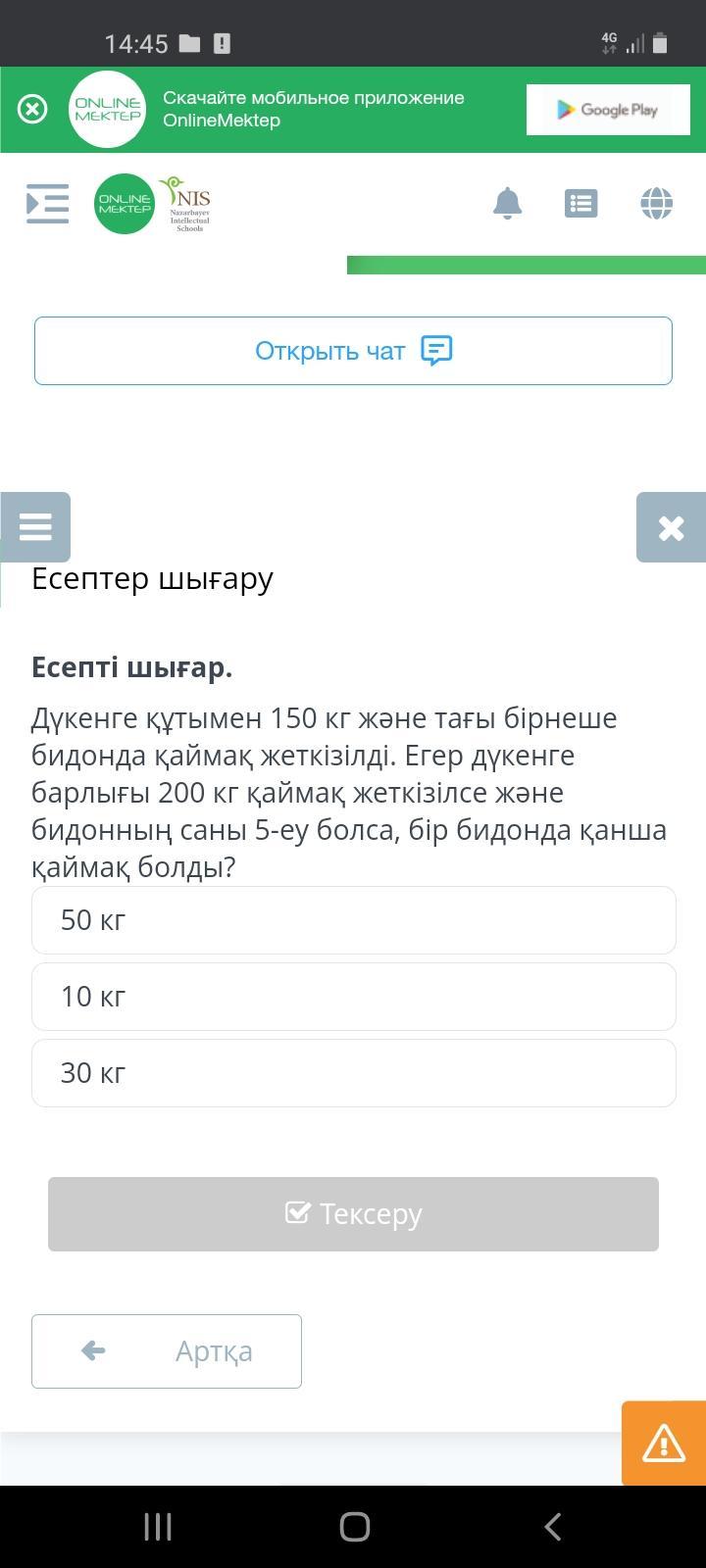Close the task panel with X
Screen dimensions: 706x1568
[671, 528]
